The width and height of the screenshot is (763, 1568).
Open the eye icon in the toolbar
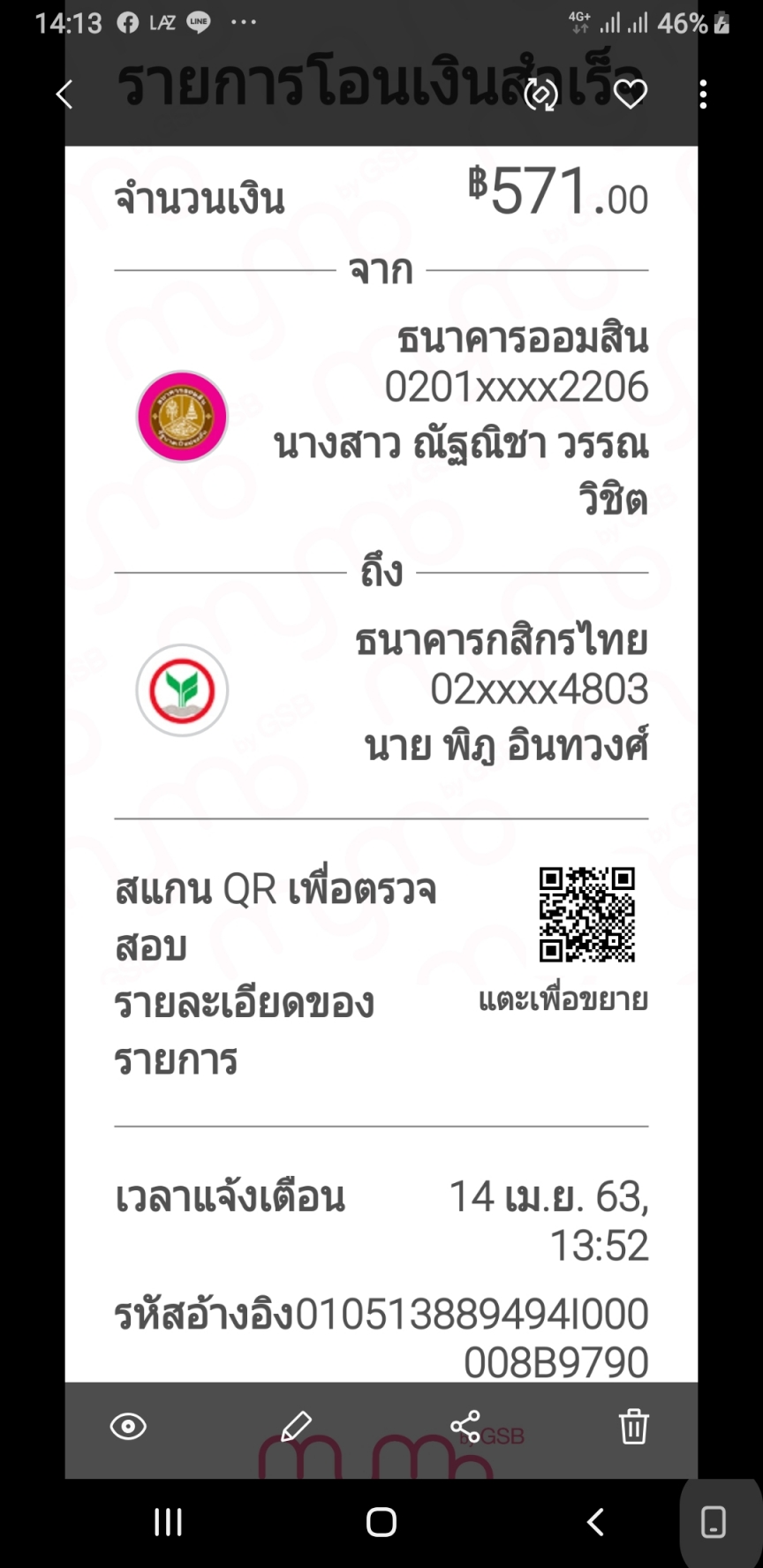[128, 1426]
